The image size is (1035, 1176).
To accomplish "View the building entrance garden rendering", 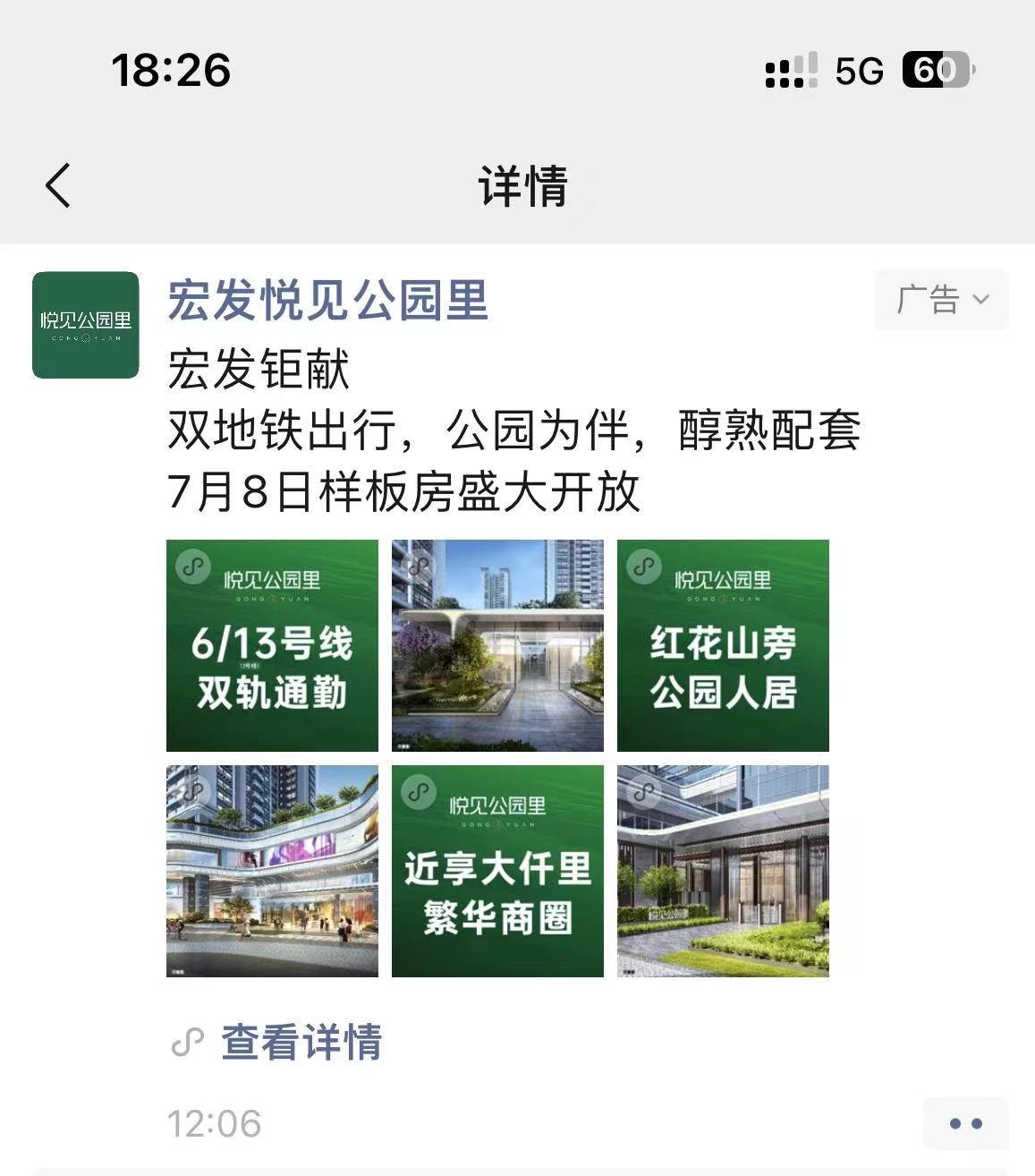I will (723, 871).
